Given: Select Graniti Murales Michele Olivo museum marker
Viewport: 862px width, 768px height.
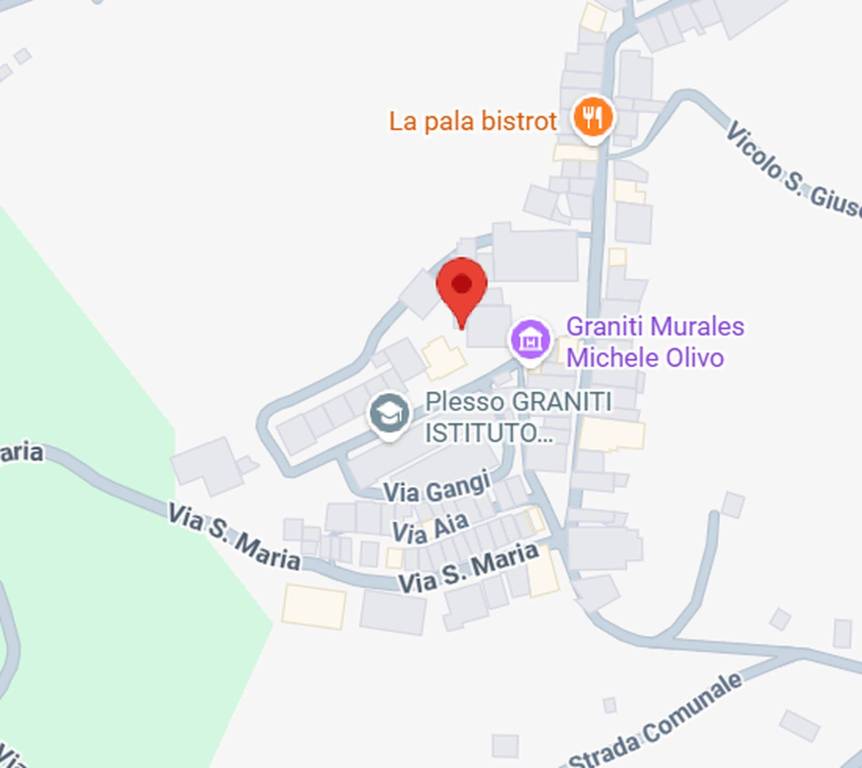Looking at the screenshot, I should point(531,339).
